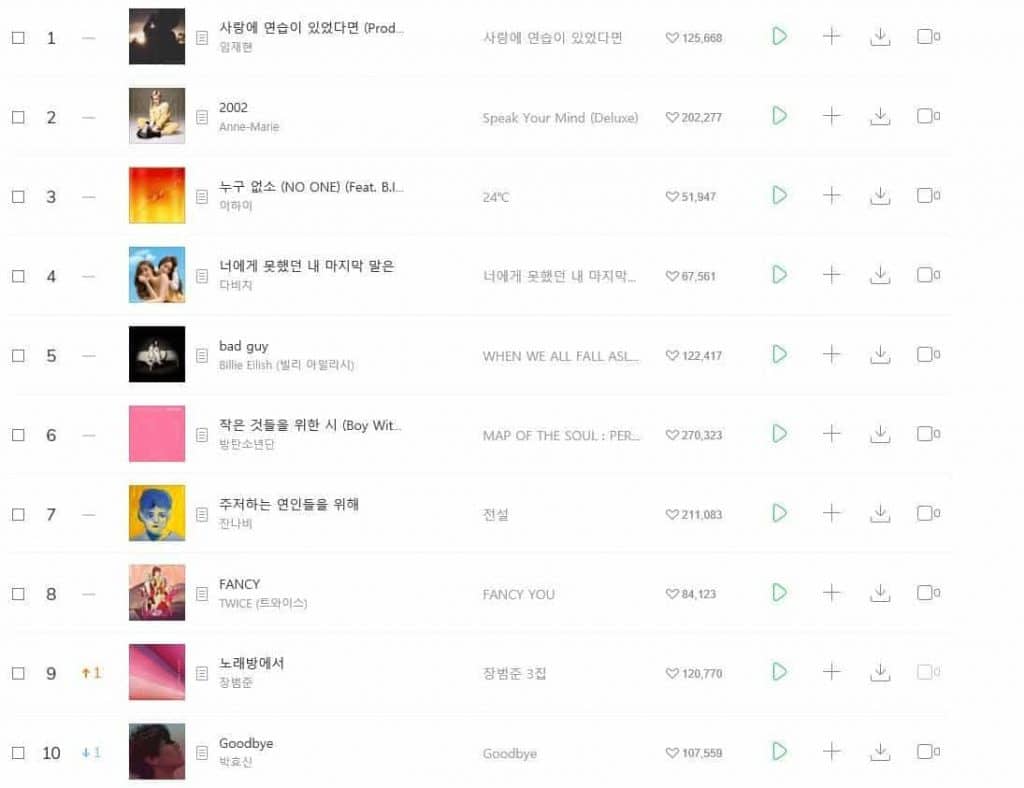Viewport: 1024px width, 788px height.
Task: Open the song page for 노래방에서
Action: tap(252, 663)
